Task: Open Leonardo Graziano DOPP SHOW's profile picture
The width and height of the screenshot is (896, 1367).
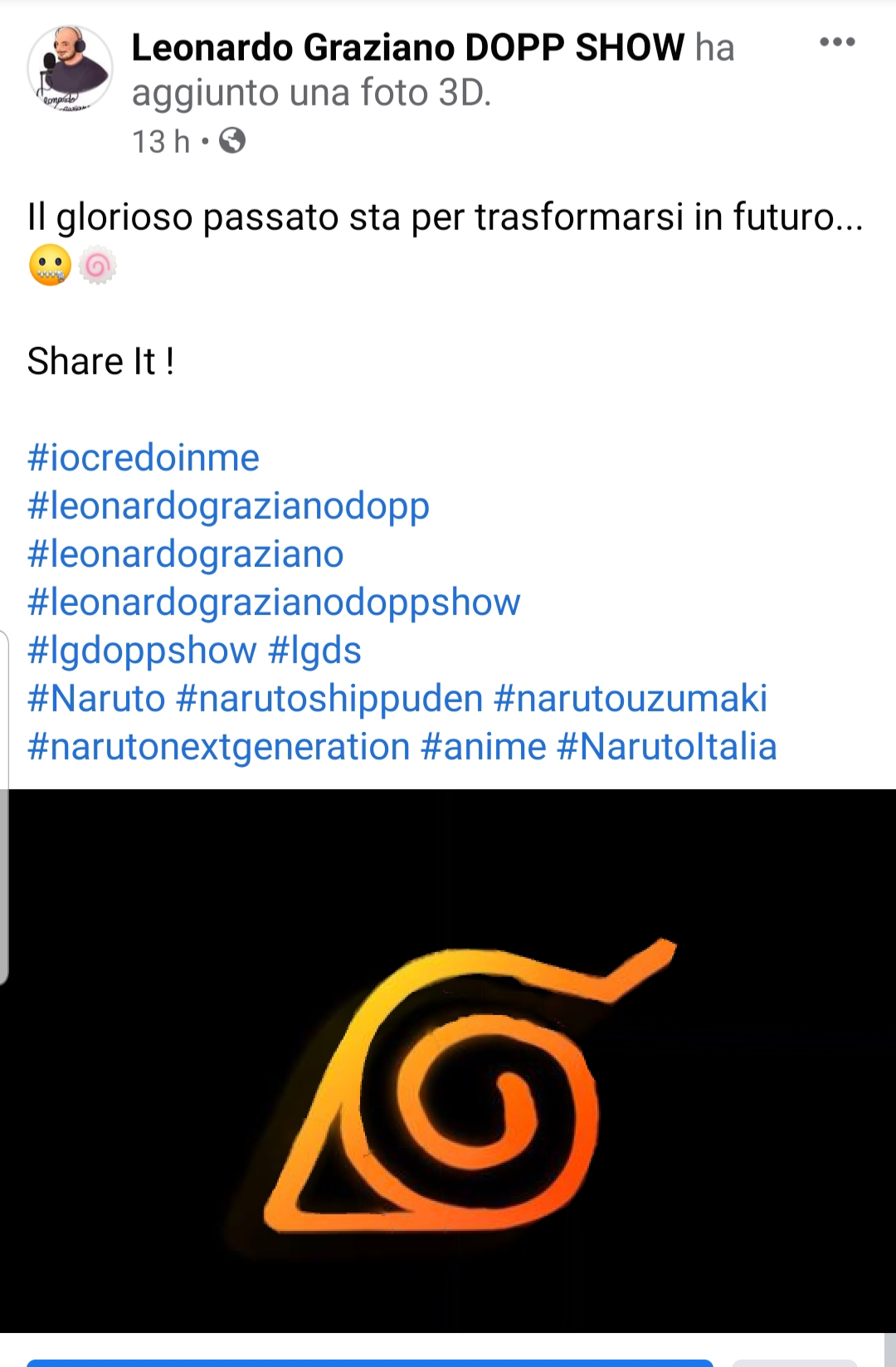Action: coord(70,68)
